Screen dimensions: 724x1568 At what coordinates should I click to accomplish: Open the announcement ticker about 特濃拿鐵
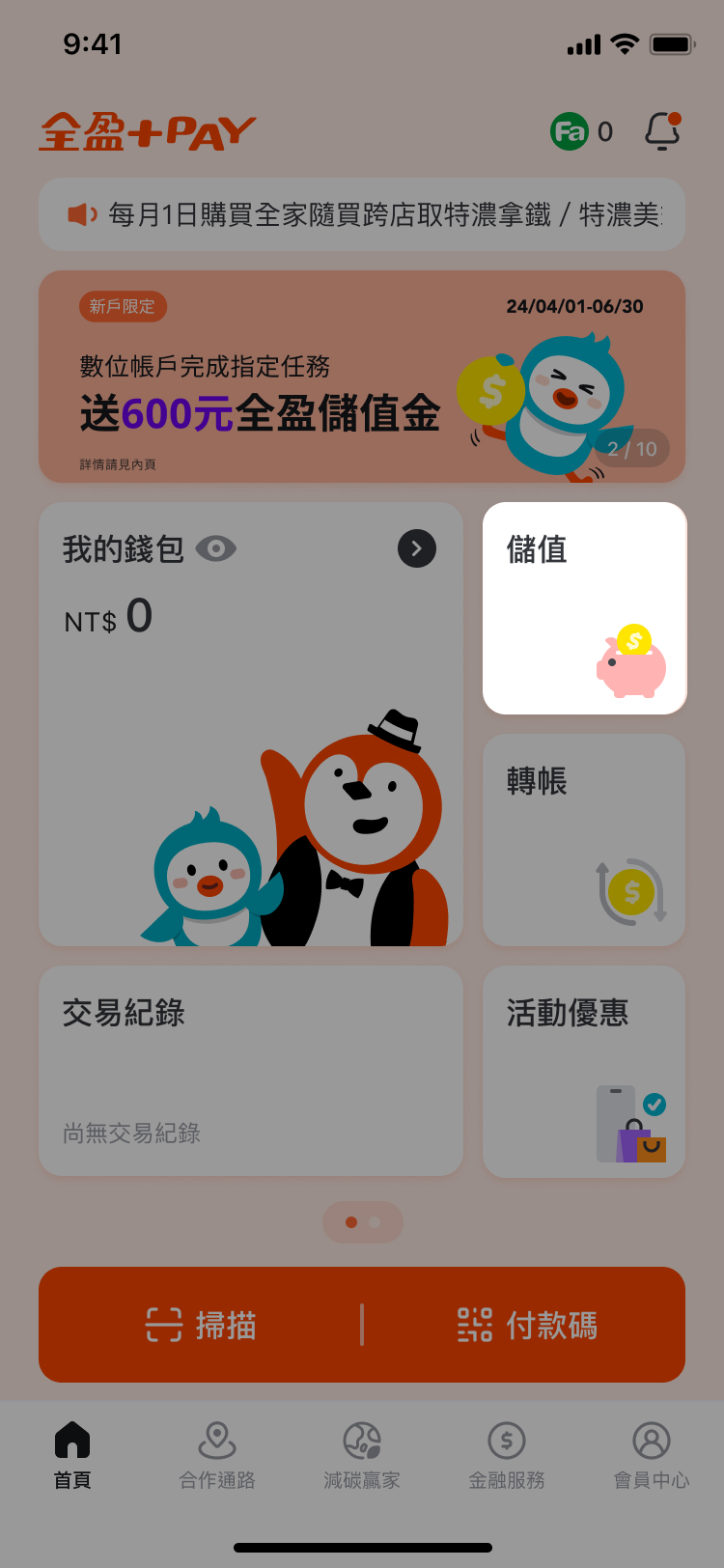click(x=362, y=214)
